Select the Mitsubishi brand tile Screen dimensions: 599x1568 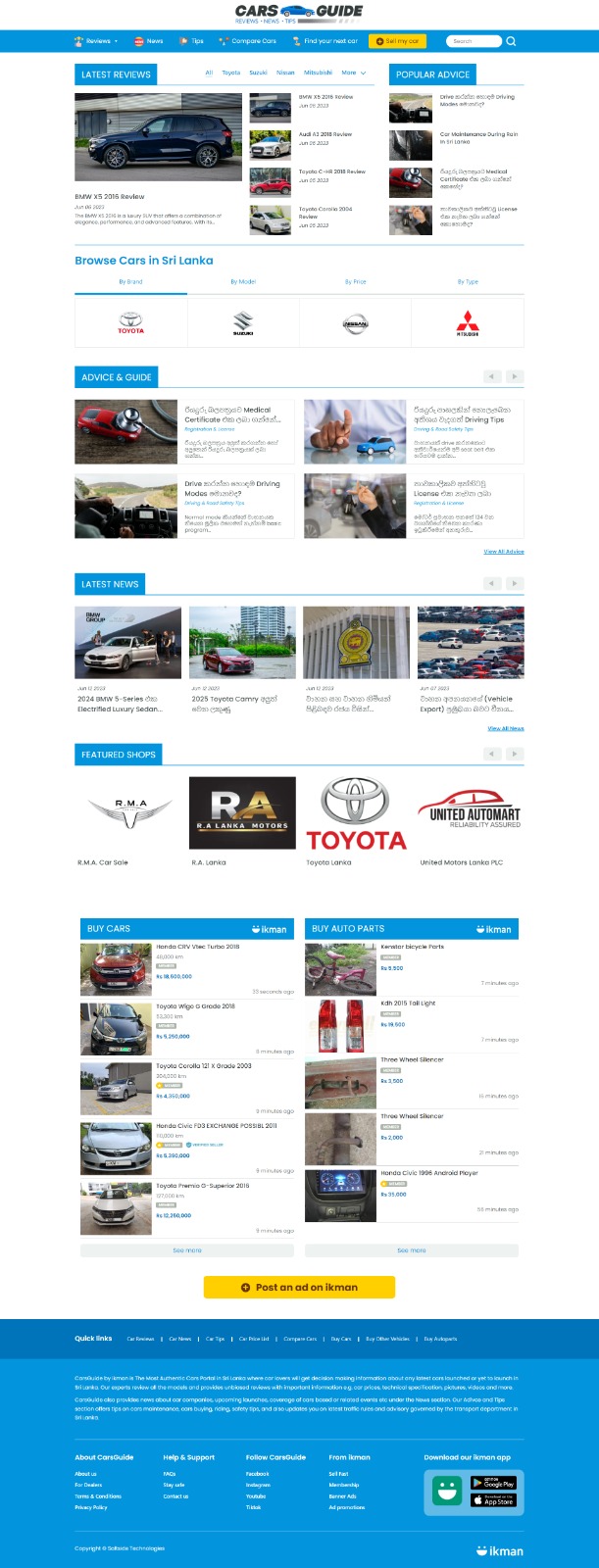pyautogui.click(x=468, y=322)
